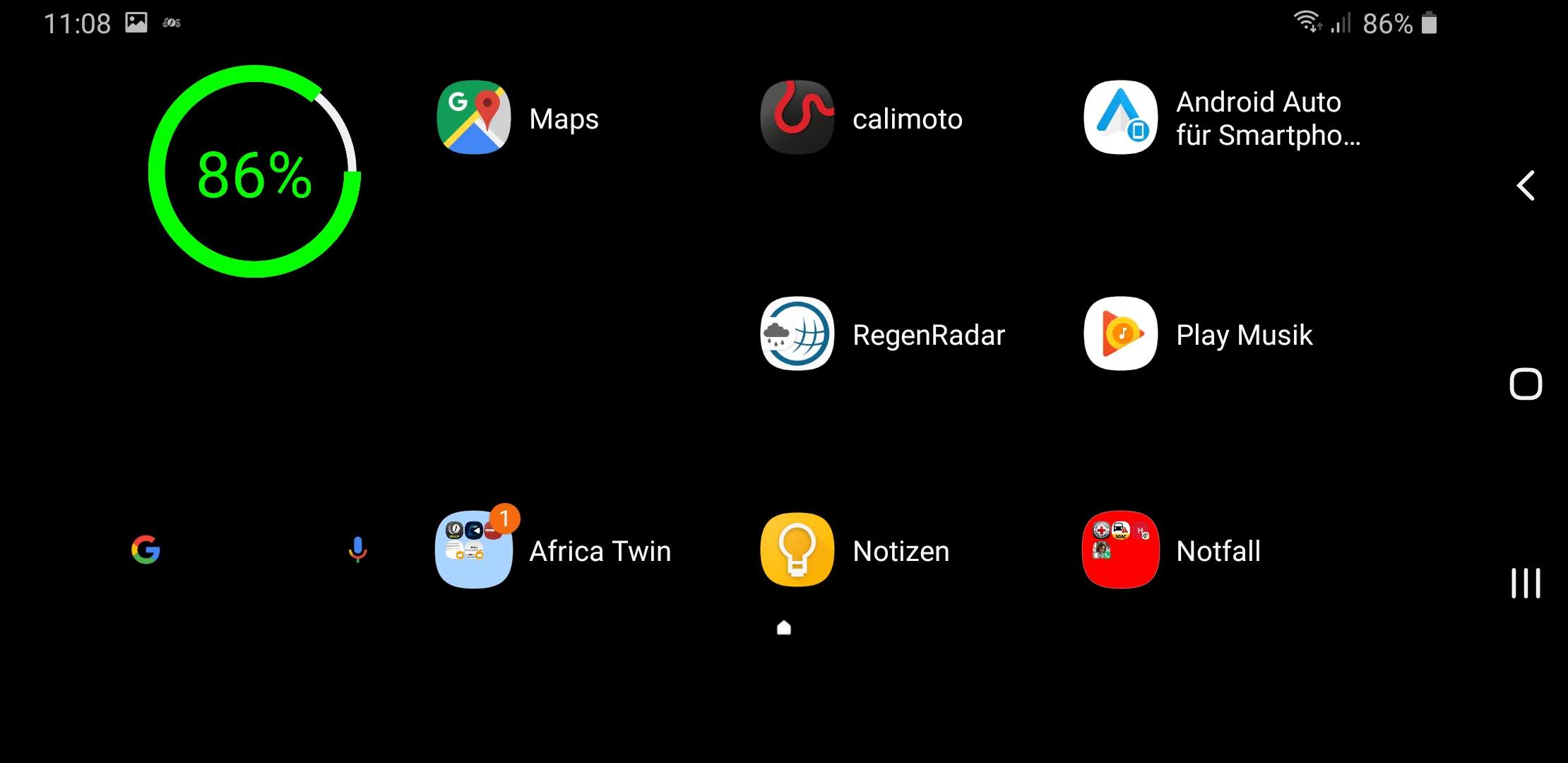Start Google voice search with the microphone
Screen dimensions: 1568x763
pos(358,550)
